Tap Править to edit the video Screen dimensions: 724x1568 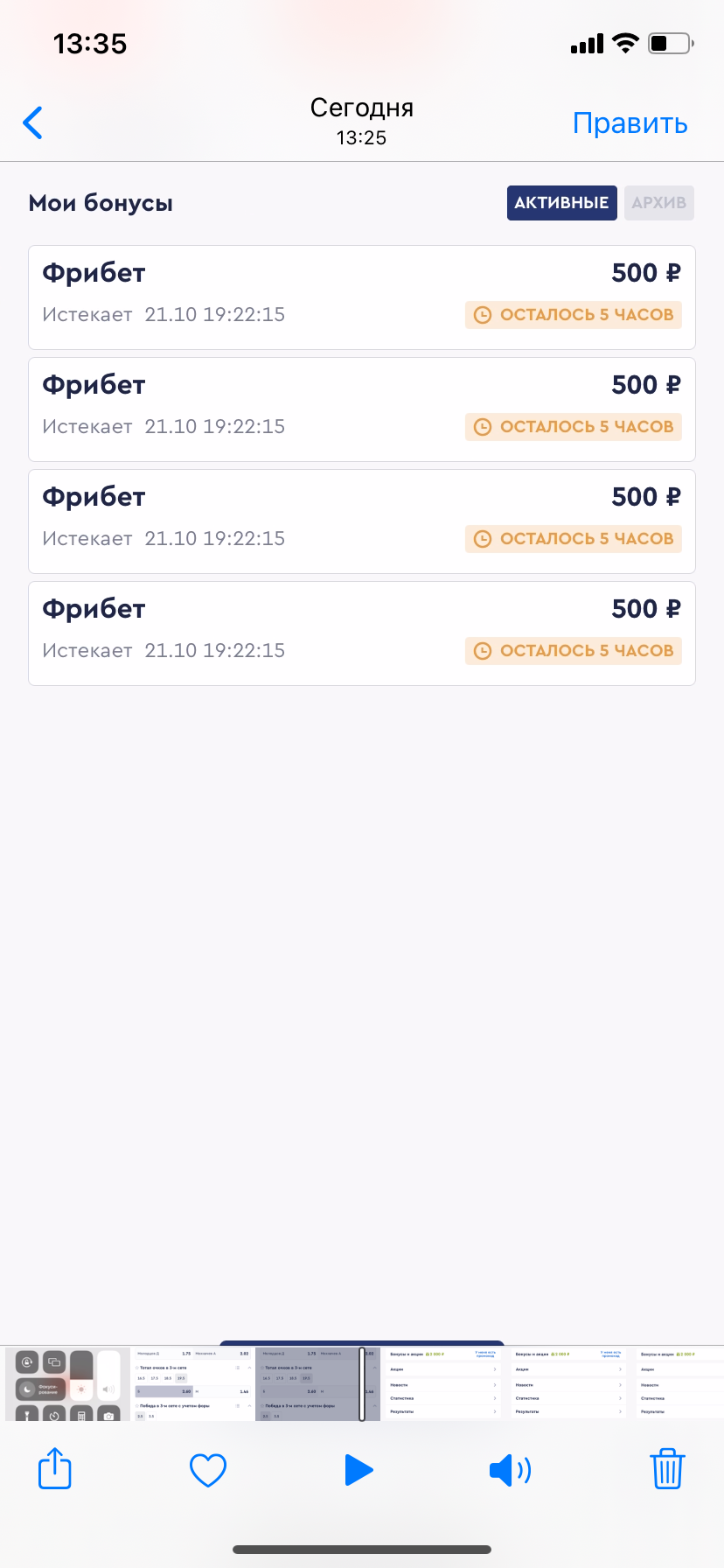coord(630,123)
